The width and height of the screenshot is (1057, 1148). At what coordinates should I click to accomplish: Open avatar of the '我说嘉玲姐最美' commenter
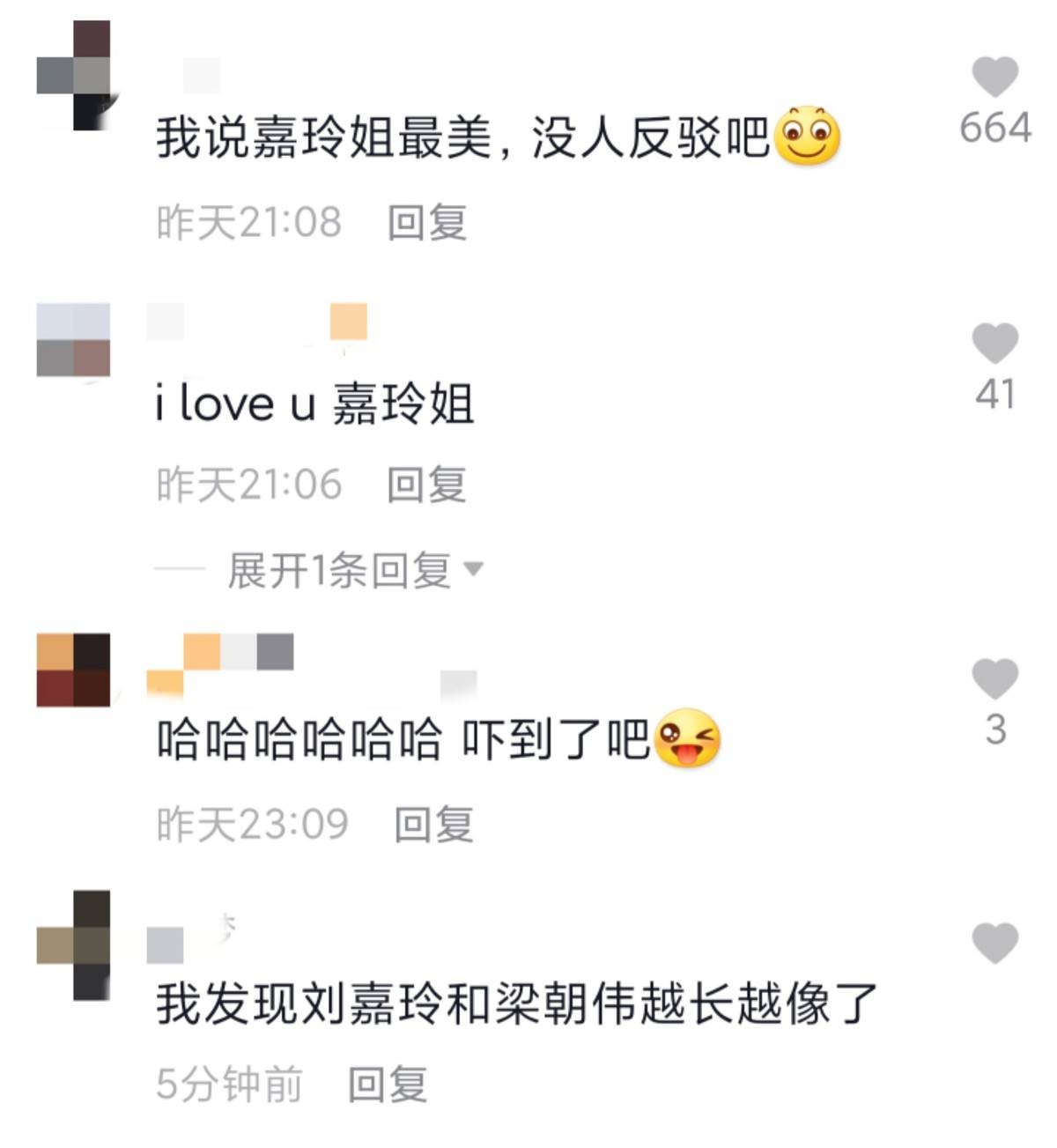tap(74, 76)
